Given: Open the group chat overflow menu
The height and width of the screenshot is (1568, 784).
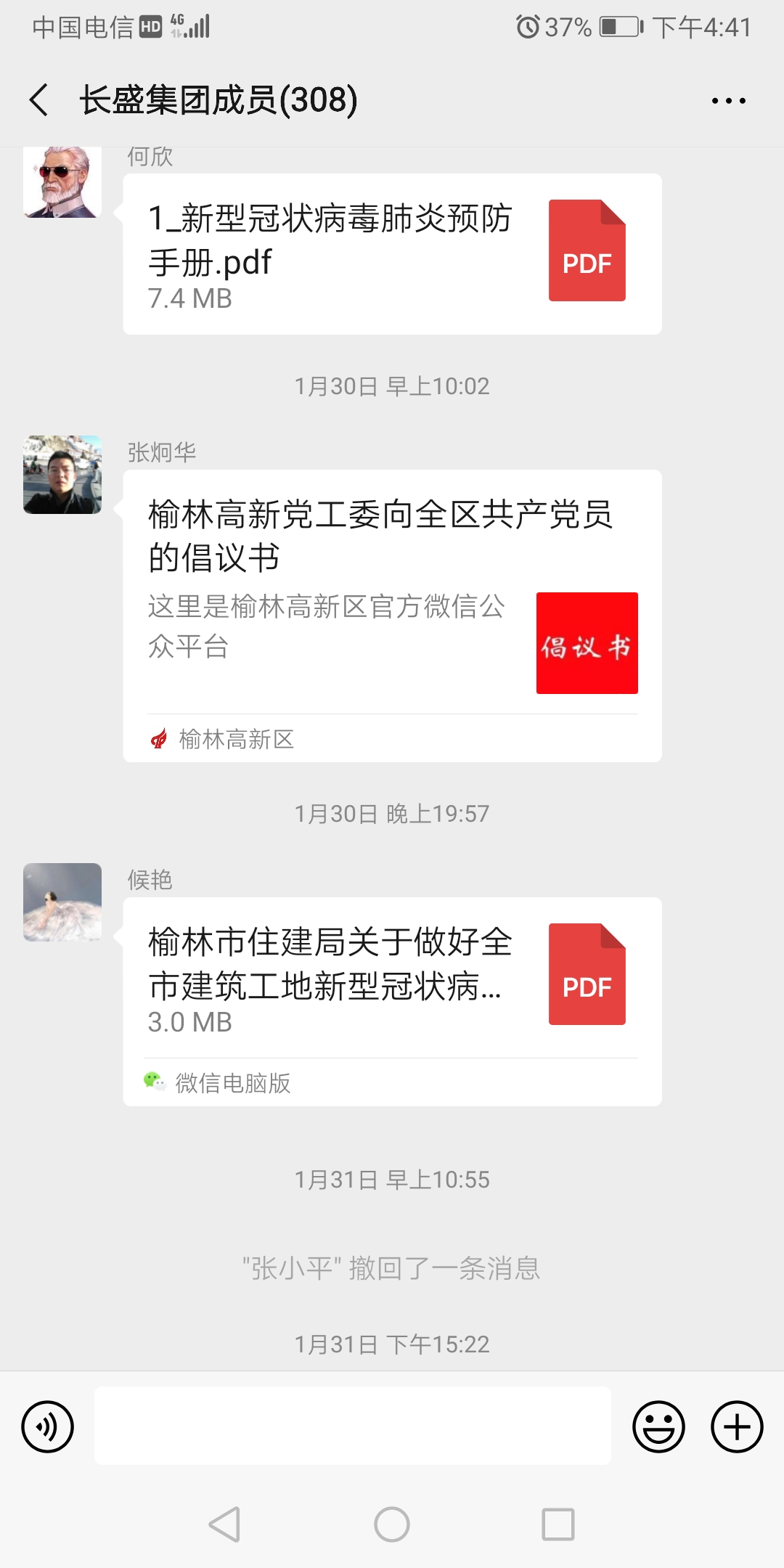Looking at the screenshot, I should tap(728, 101).
